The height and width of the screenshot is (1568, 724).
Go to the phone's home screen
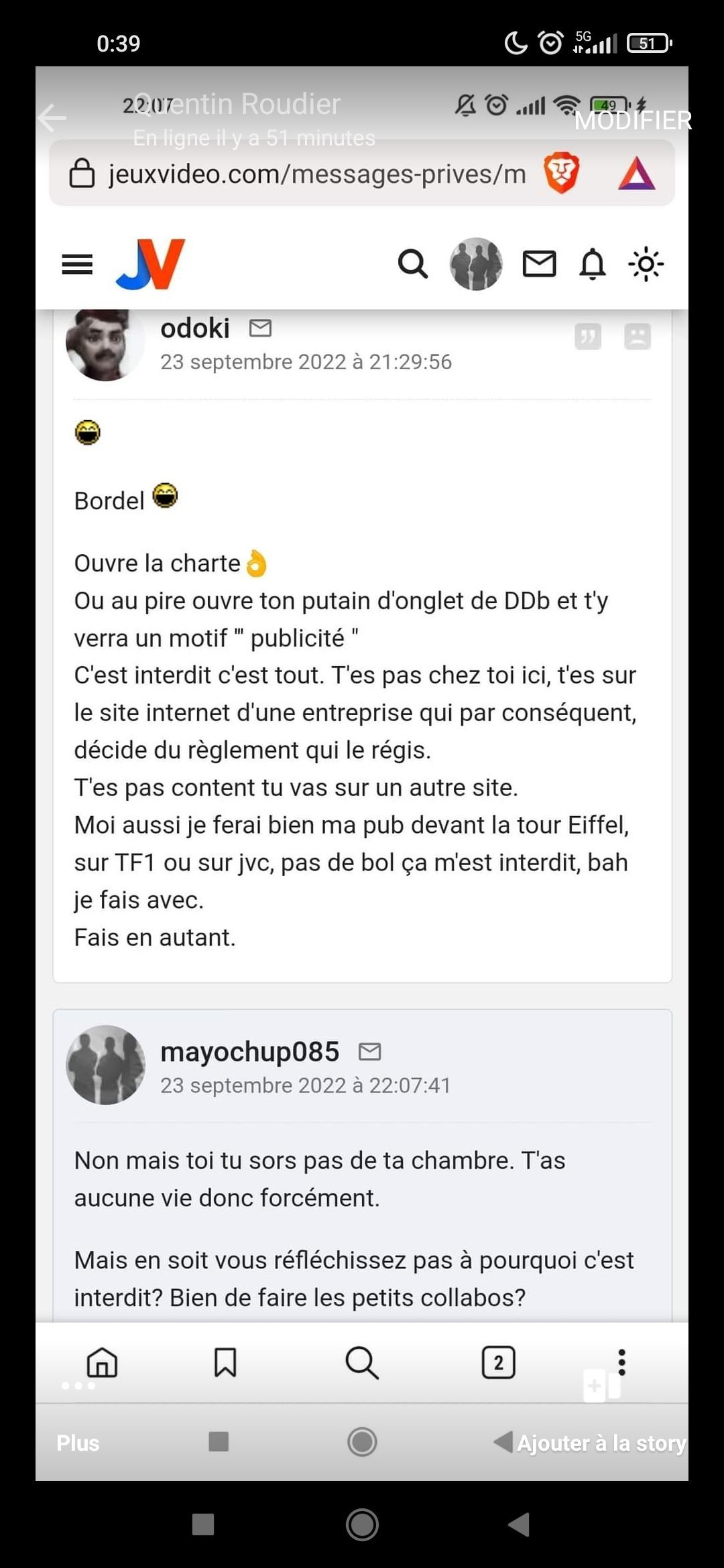click(x=362, y=1525)
